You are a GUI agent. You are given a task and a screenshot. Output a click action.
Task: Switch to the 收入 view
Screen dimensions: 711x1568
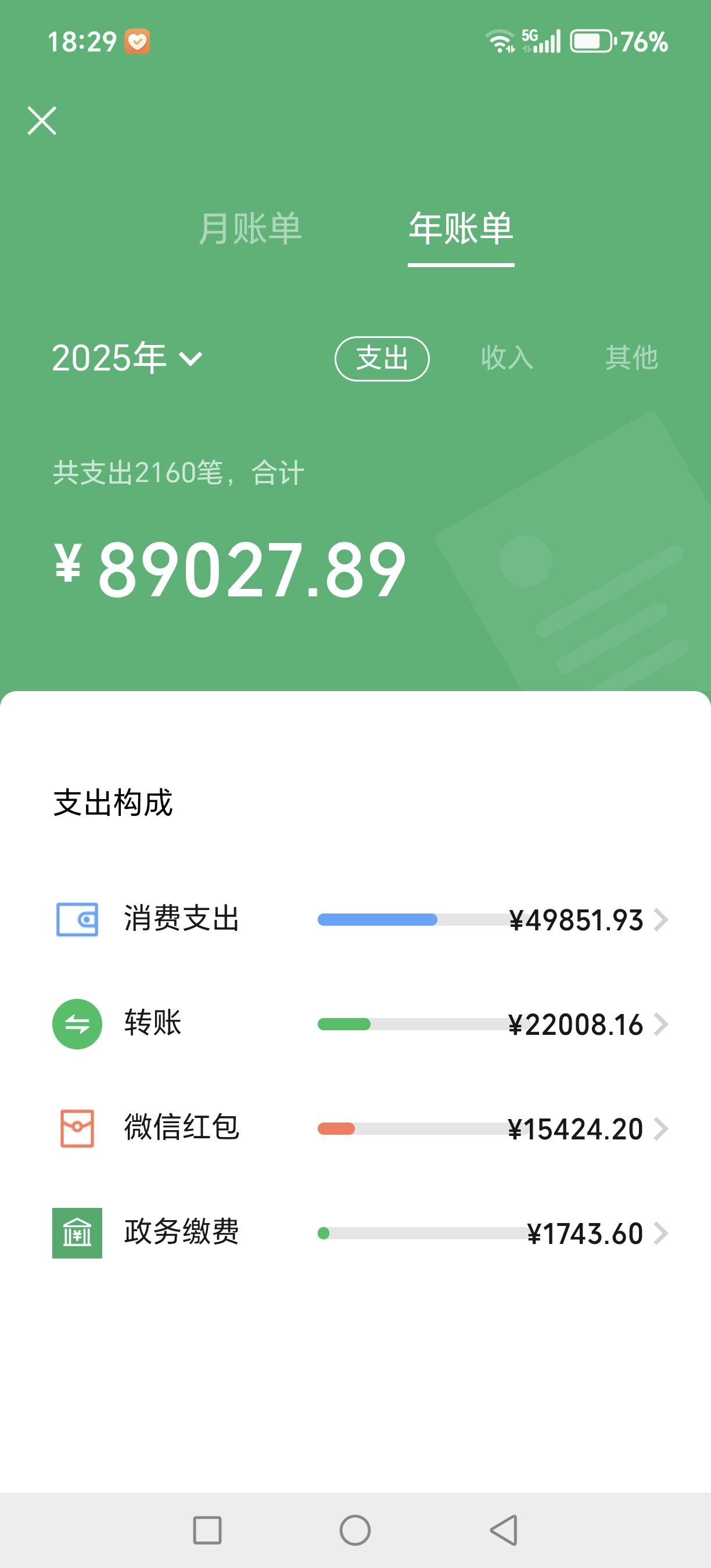pyautogui.click(x=507, y=358)
